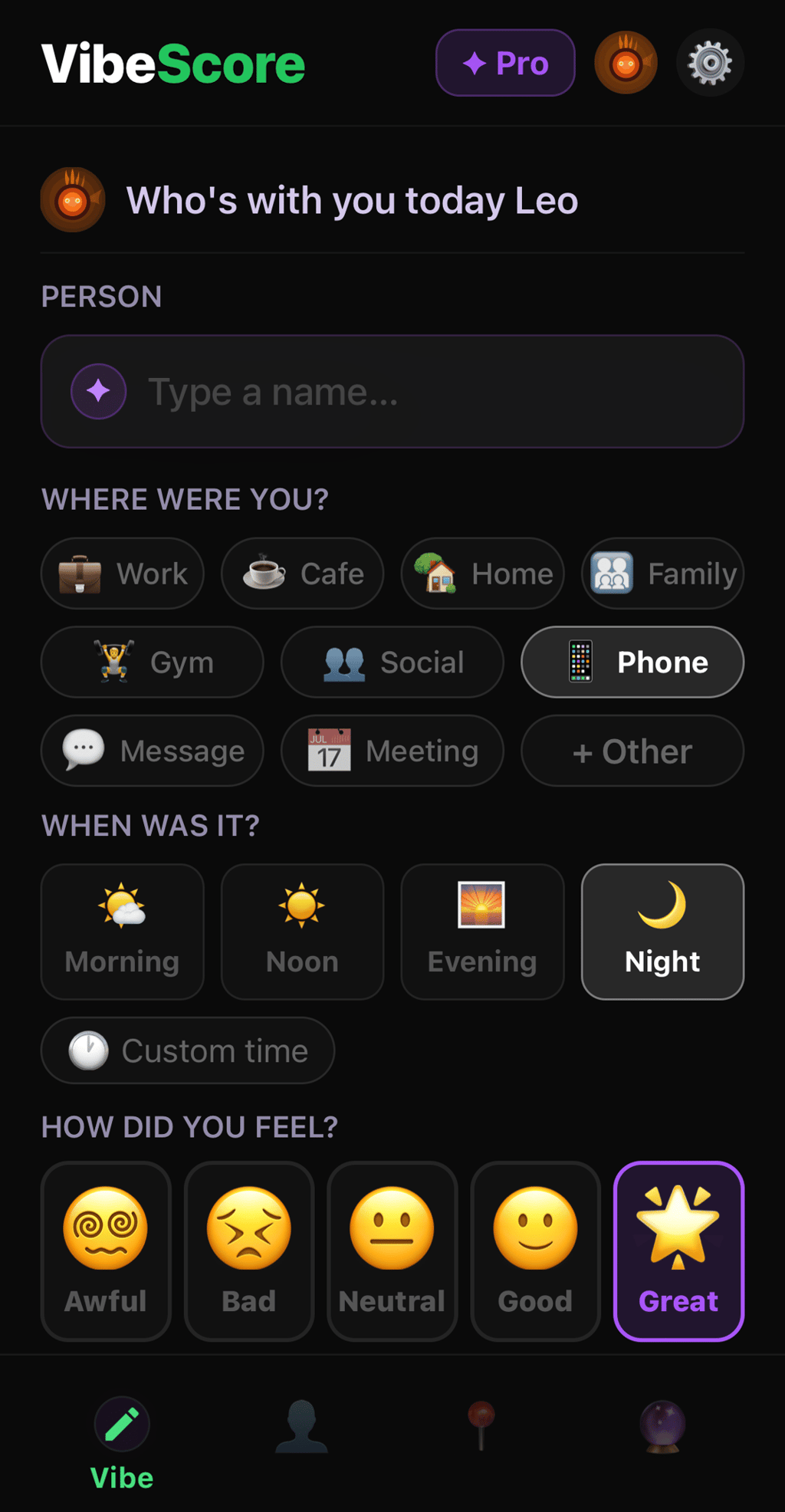This screenshot has width=785, height=1512.
Task: Choose Gym as where you were
Action: pyautogui.click(x=152, y=662)
